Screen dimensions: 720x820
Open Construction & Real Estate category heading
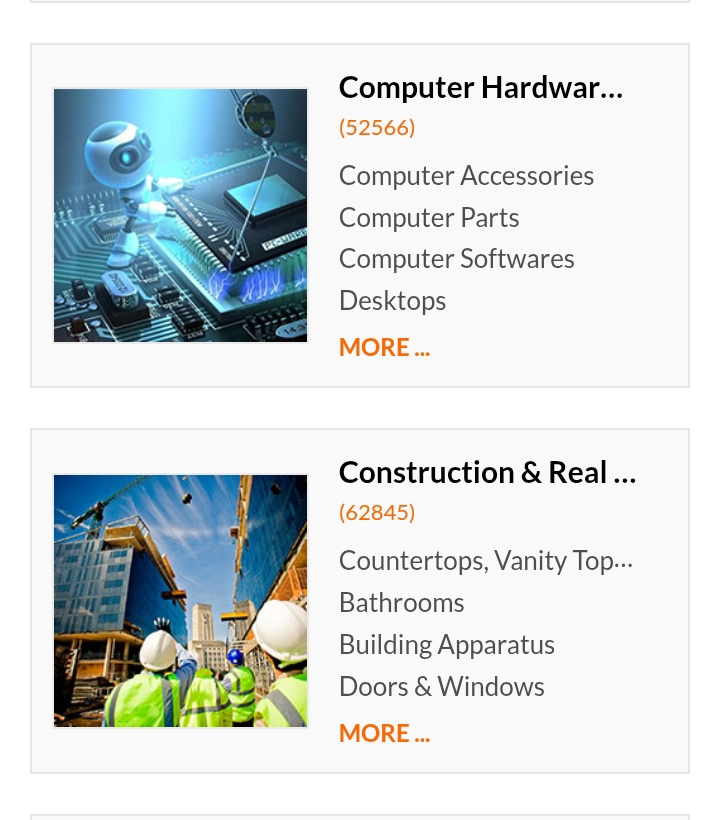(487, 472)
